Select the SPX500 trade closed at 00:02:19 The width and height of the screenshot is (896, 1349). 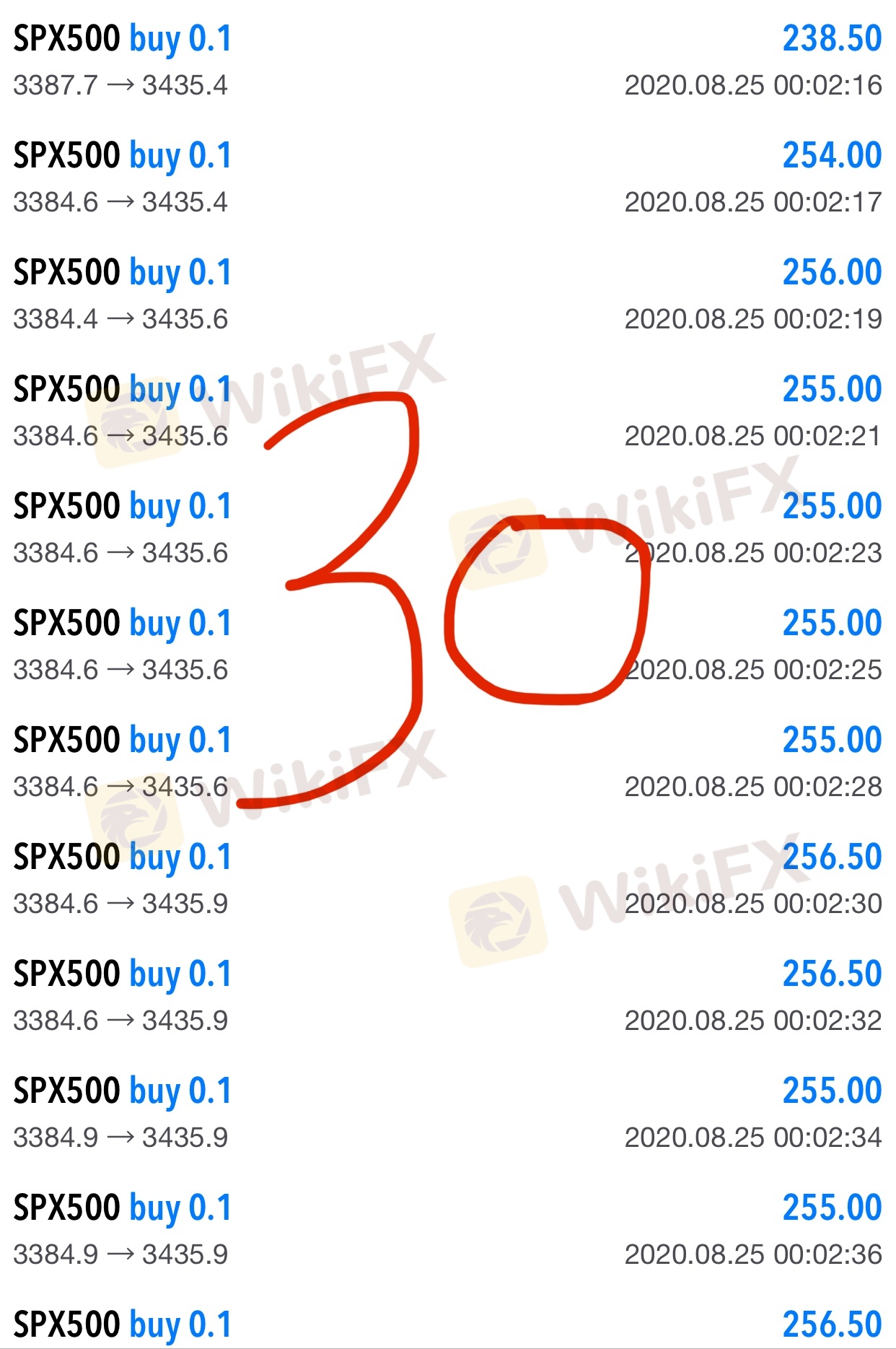tap(447, 294)
